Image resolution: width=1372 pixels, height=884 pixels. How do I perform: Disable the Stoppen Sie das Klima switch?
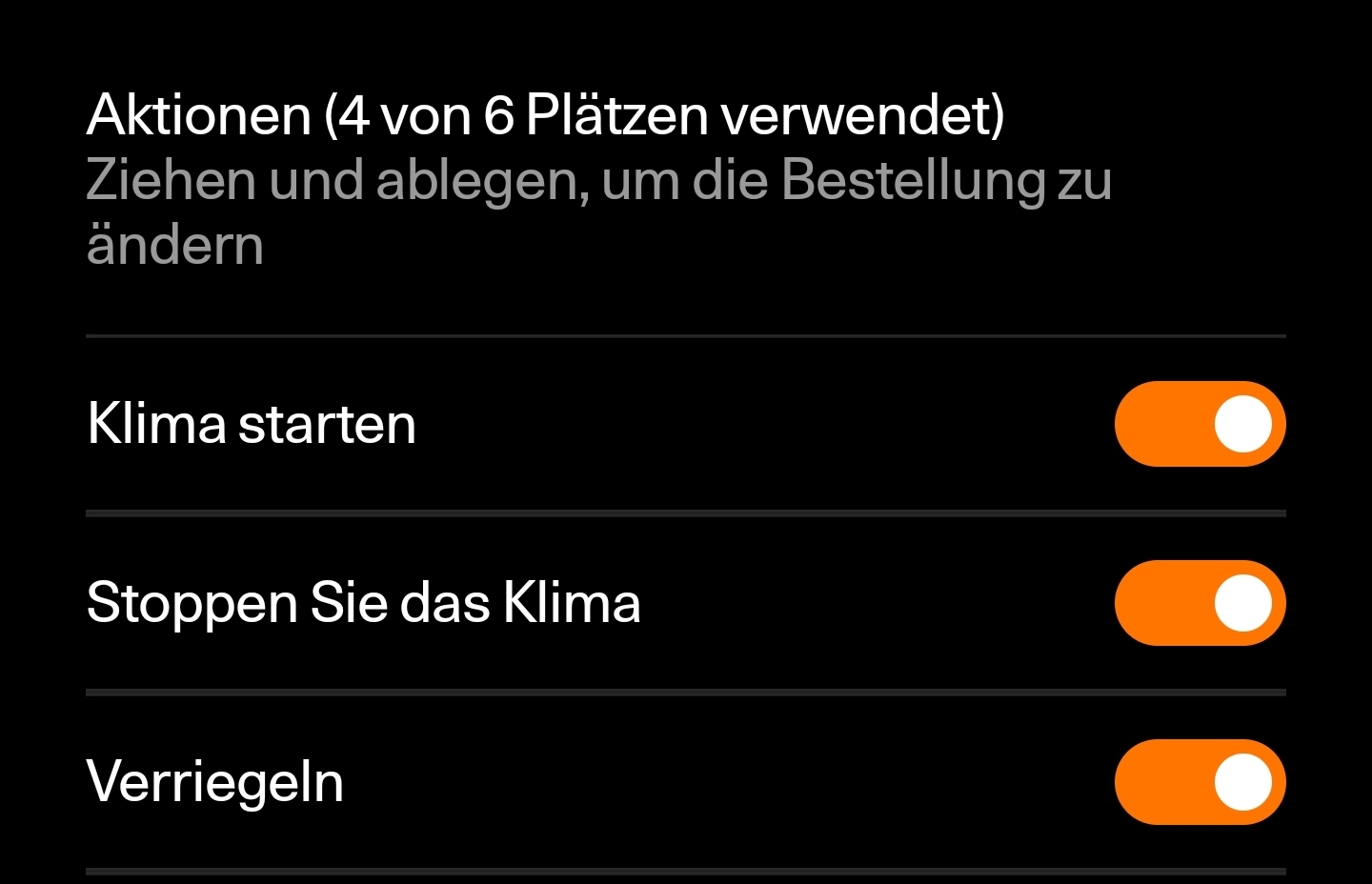(x=1200, y=603)
